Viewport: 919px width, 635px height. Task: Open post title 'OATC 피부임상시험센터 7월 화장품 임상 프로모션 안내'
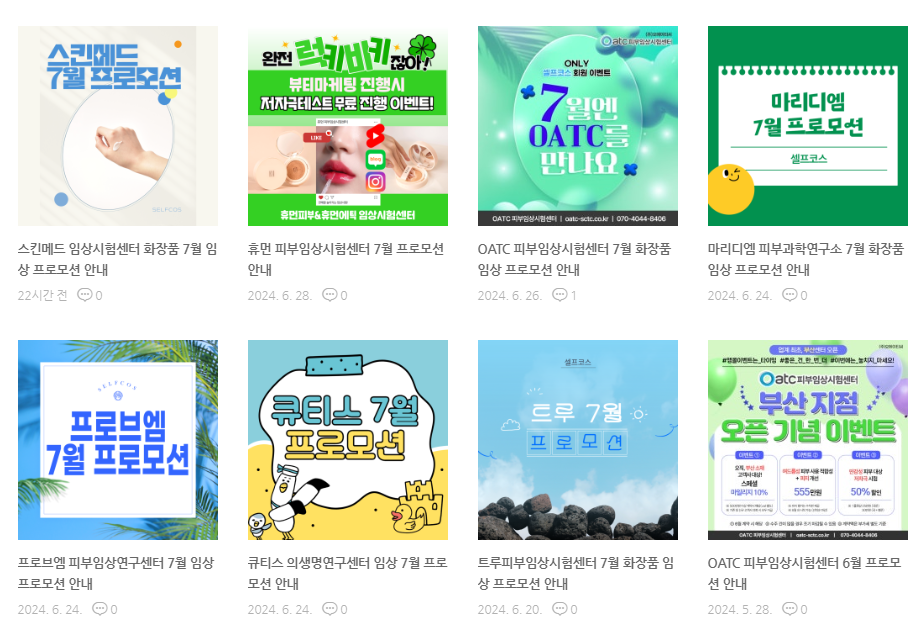(575, 259)
